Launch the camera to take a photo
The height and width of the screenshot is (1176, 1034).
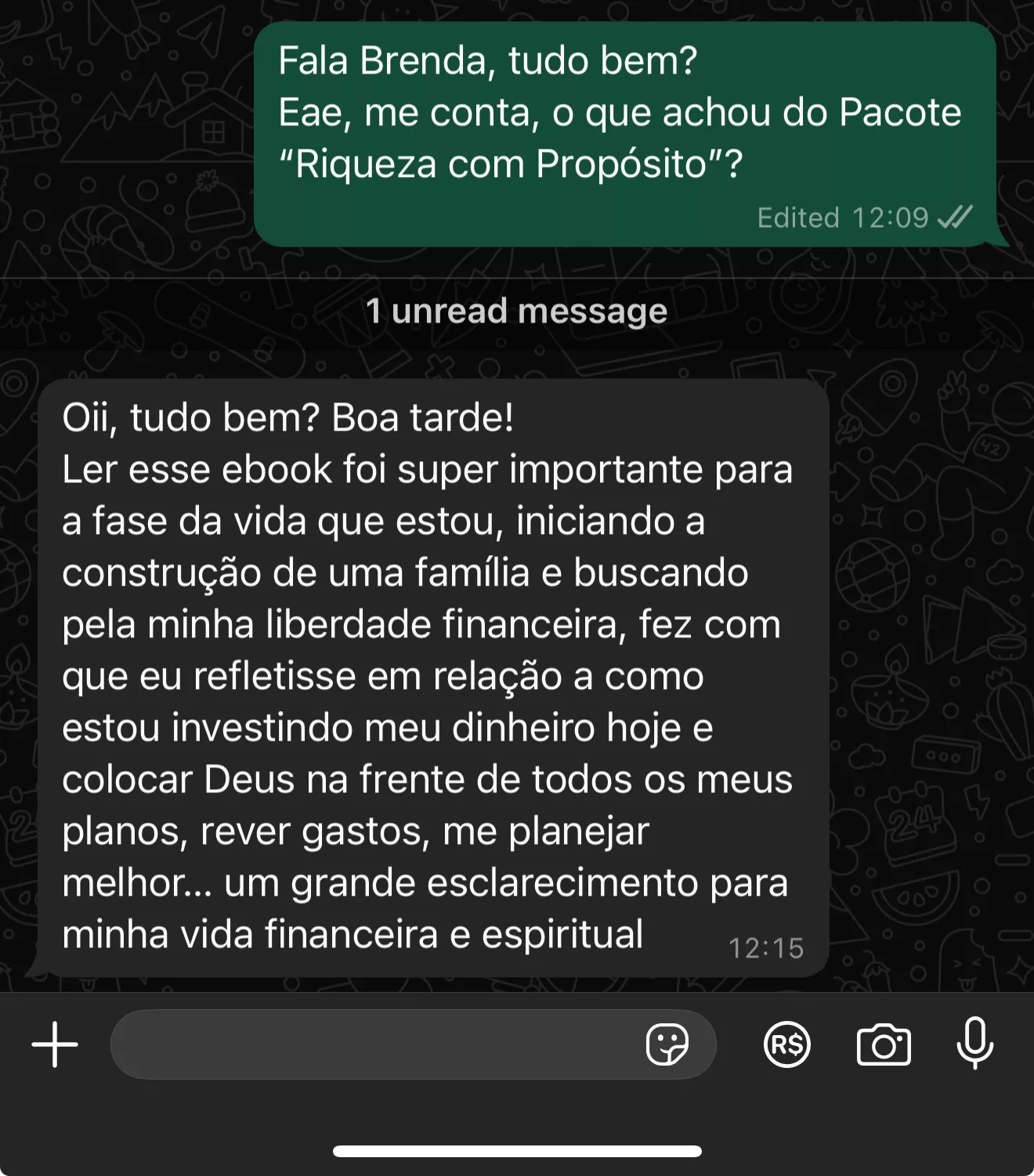pos(884,1044)
